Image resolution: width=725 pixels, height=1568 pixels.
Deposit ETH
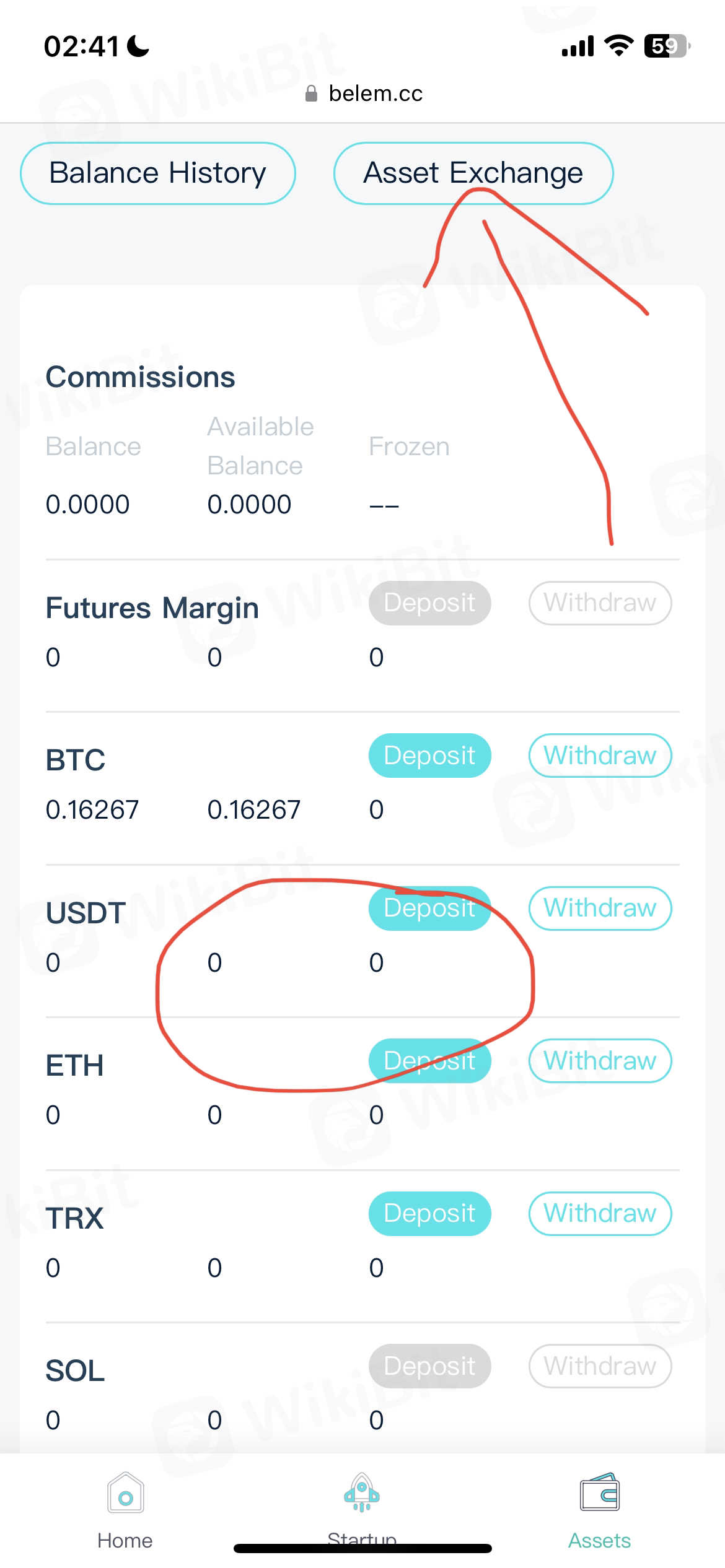click(x=429, y=1061)
